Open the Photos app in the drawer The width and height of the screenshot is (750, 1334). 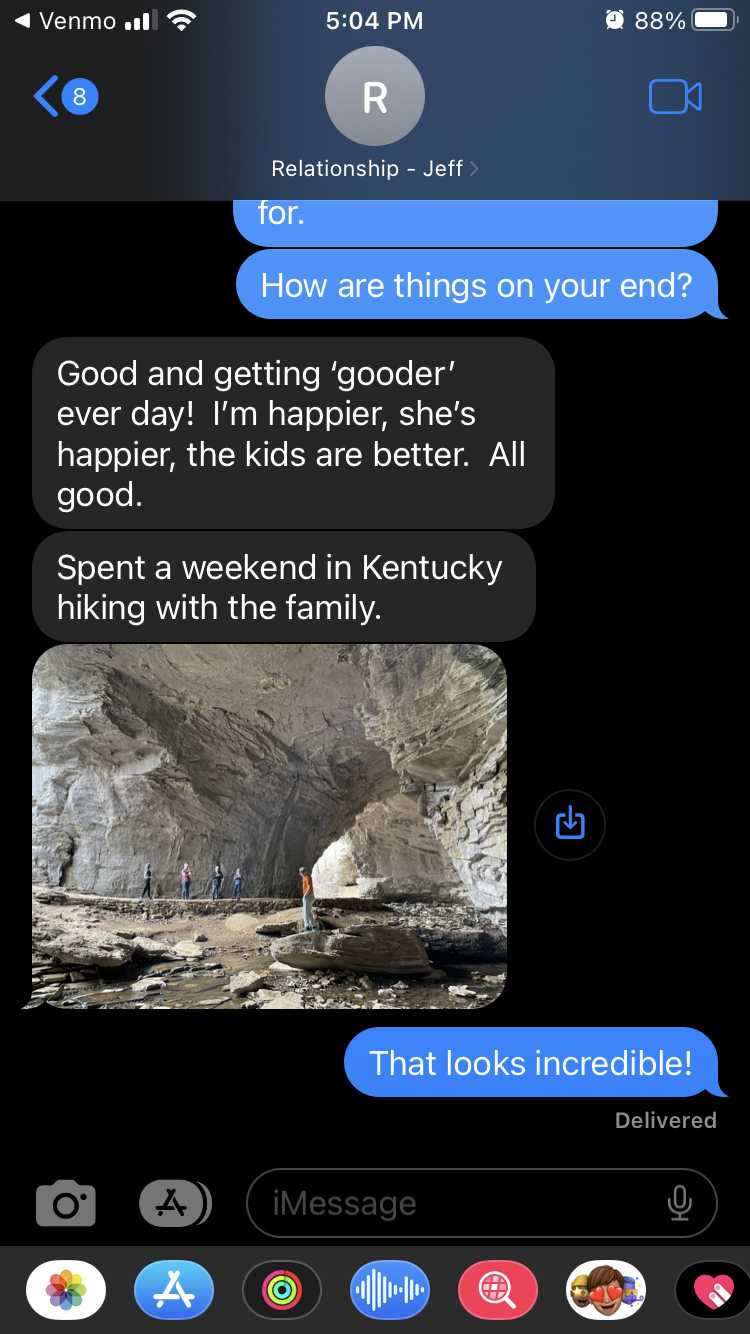66,1290
